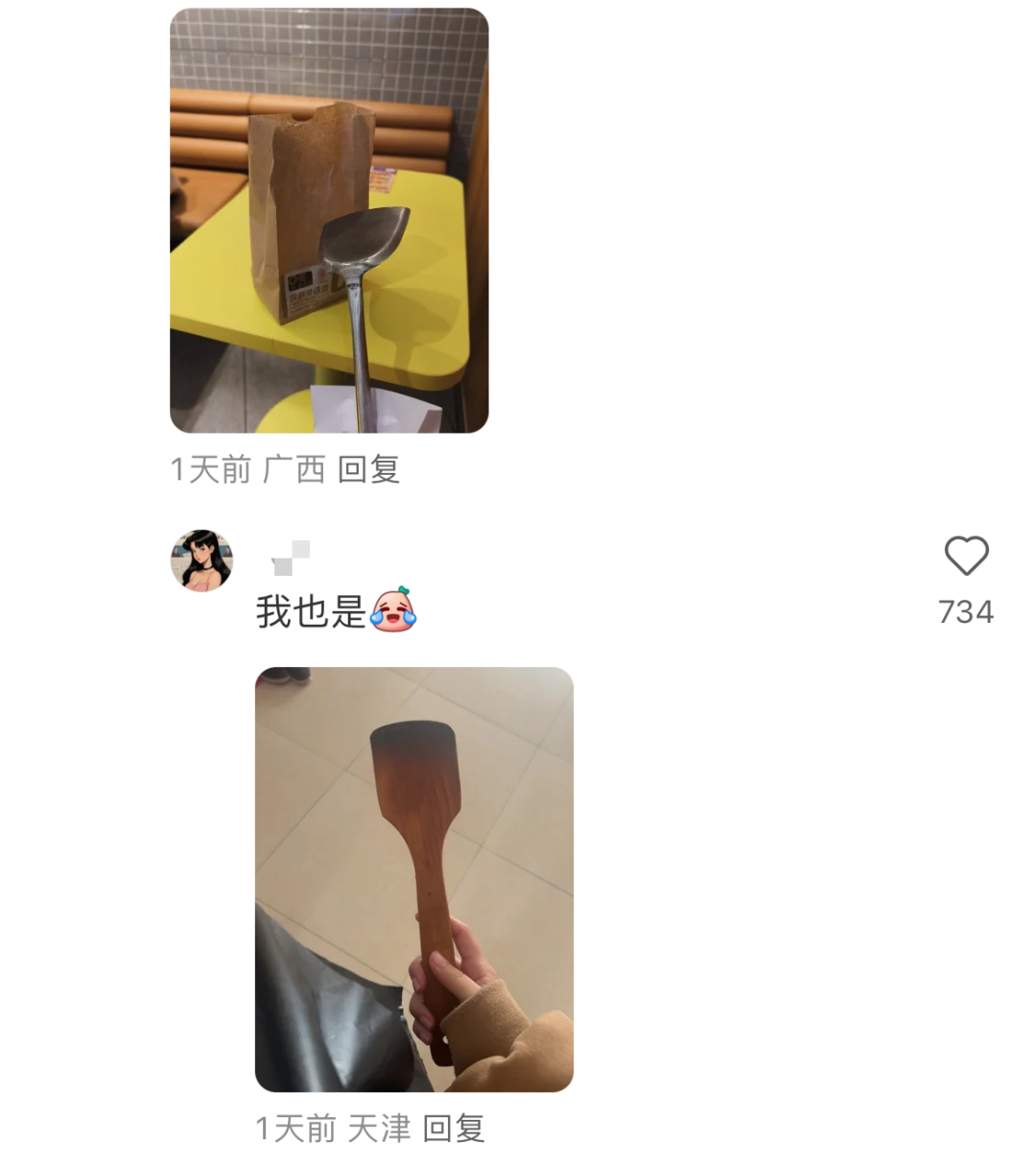Open the metal spatula comment photo

(x=329, y=221)
